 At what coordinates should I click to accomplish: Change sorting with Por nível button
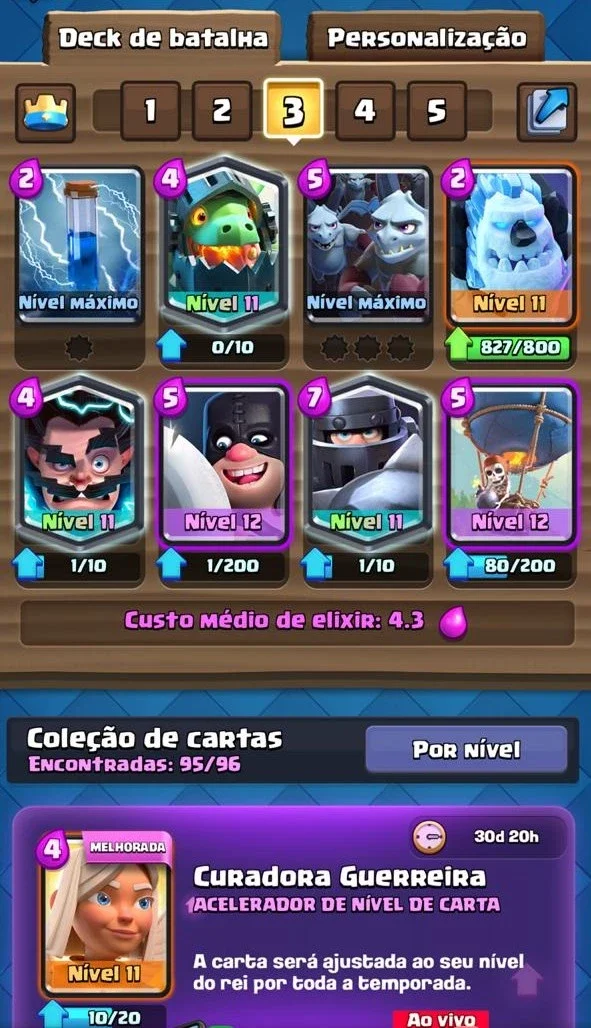(x=466, y=749)
